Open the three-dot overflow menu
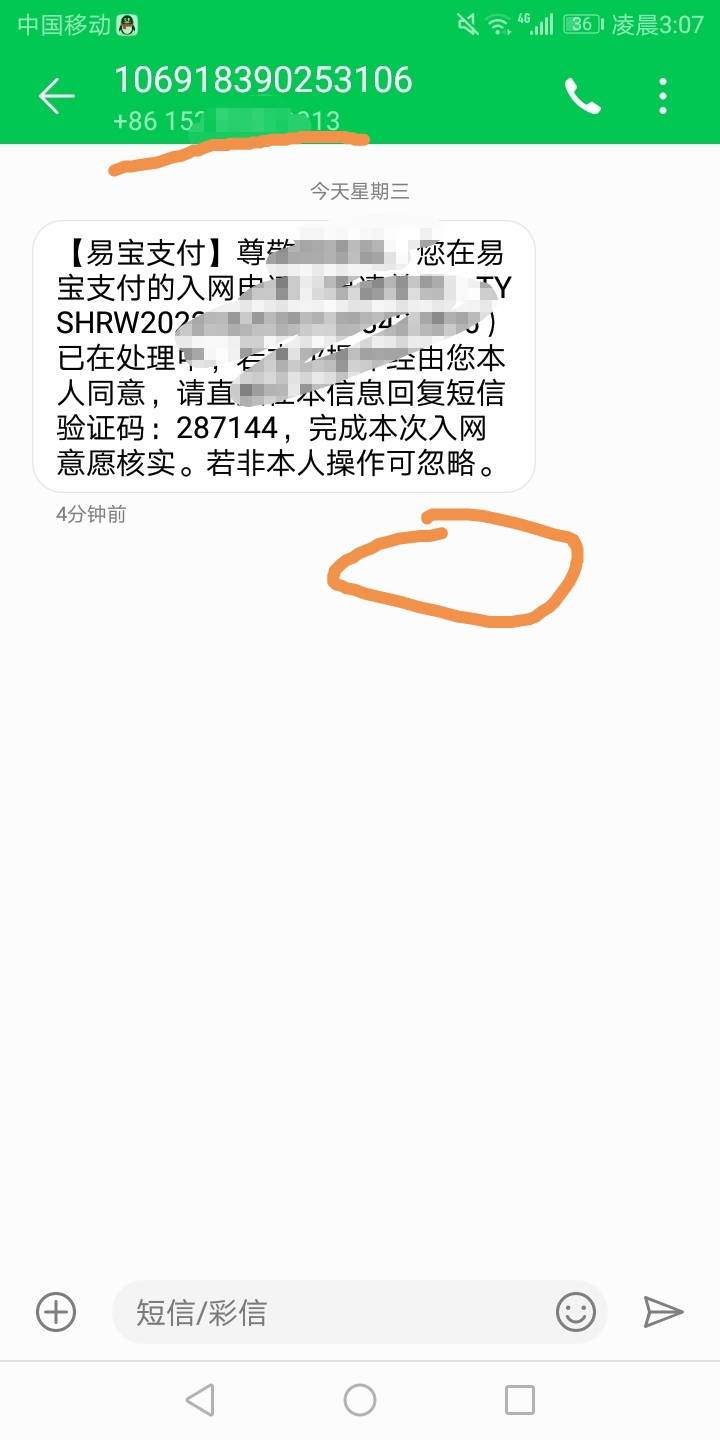 (x=663, y=96)
